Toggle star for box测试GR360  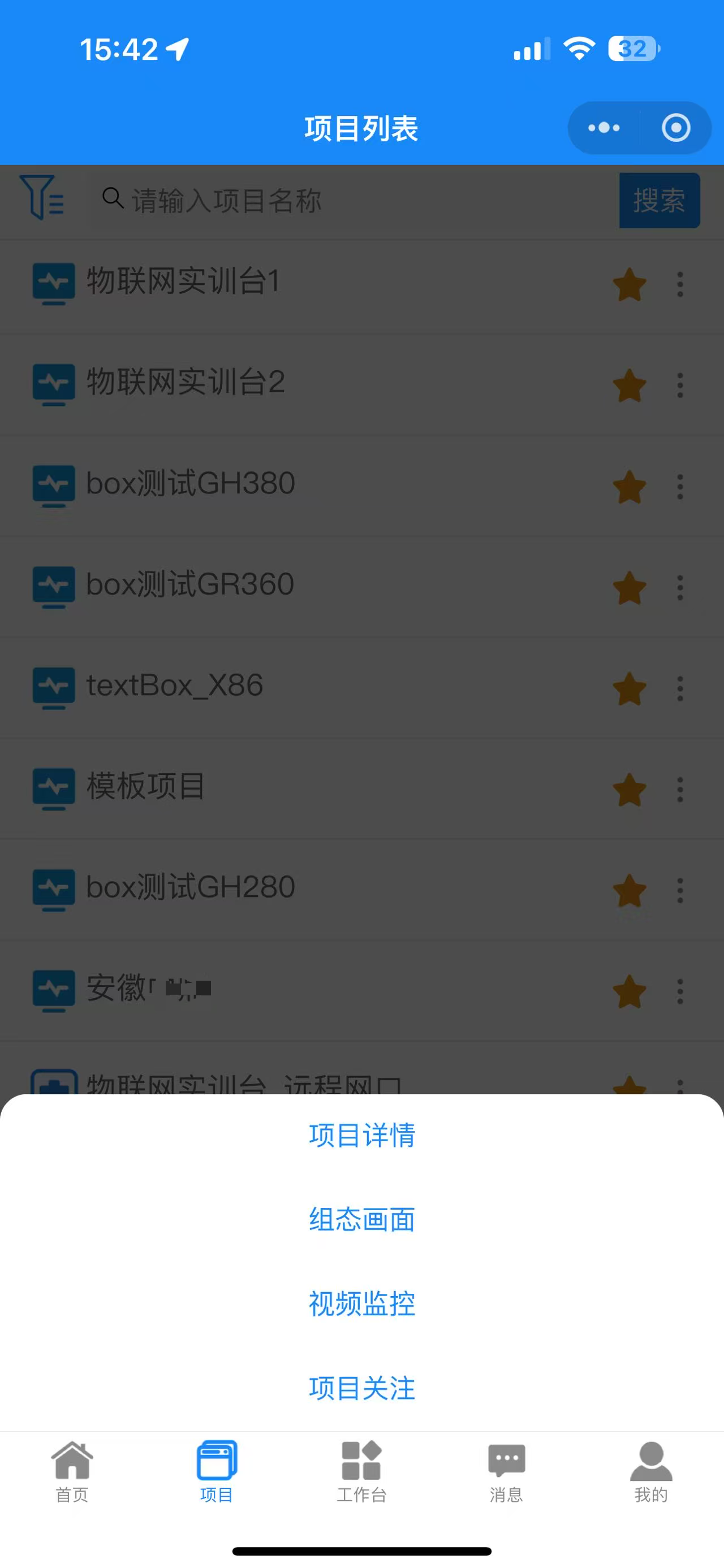click(629, 588)
